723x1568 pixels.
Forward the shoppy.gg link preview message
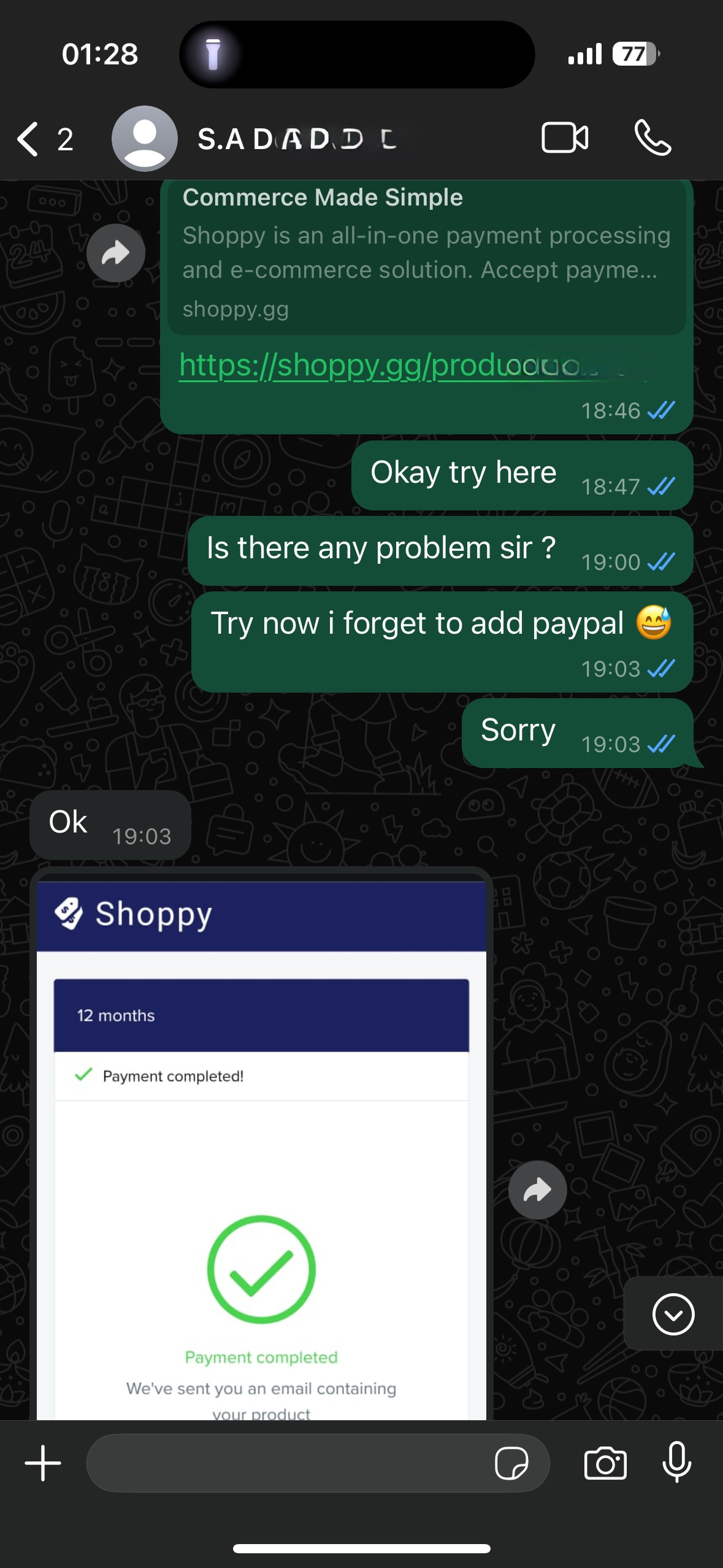[116, 252]
